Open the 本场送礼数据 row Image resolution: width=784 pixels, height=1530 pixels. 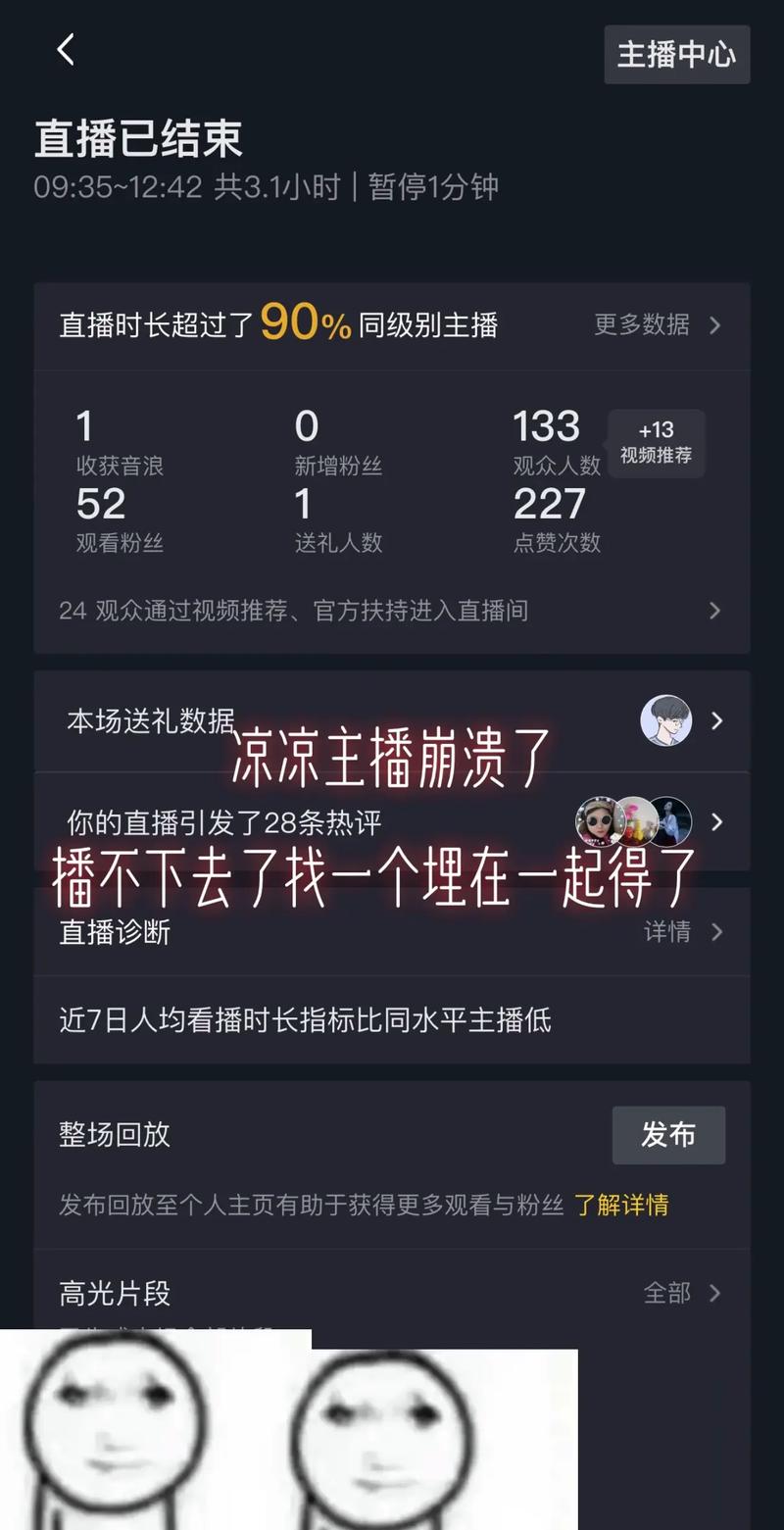coord(392,721)
